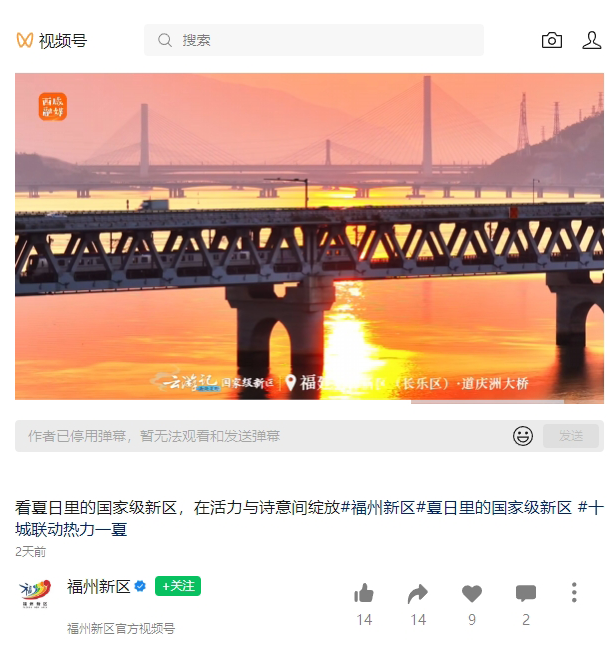Screen dimensions: 616x656
Task: Open the camera icon in the header
Action: [x=552, y=40]
